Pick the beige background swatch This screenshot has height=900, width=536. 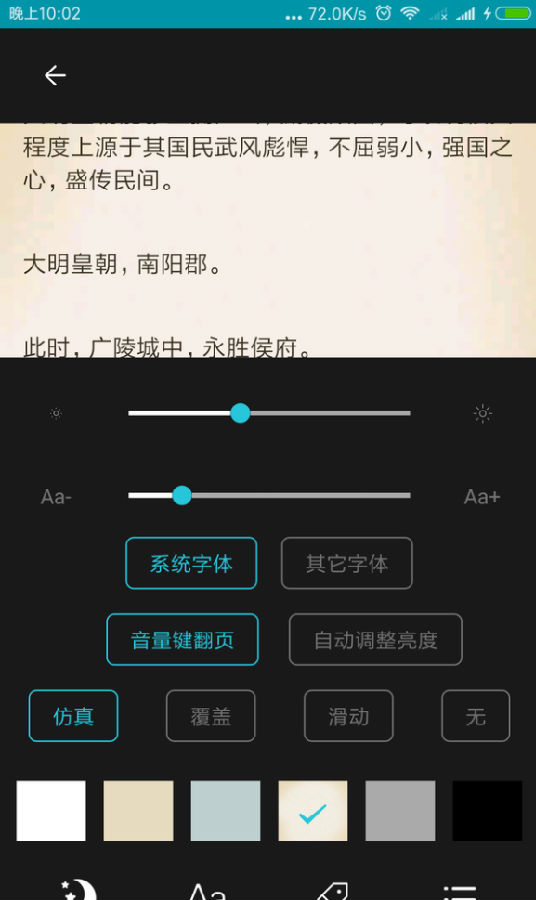tap(138, 810)
